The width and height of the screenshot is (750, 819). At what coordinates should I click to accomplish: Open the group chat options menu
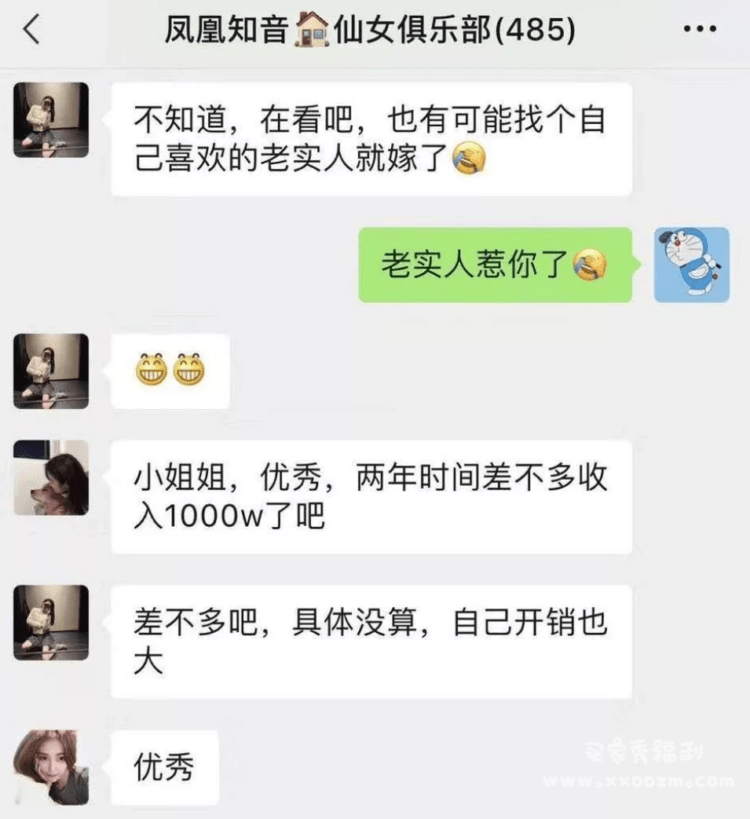tap(699, 30)
